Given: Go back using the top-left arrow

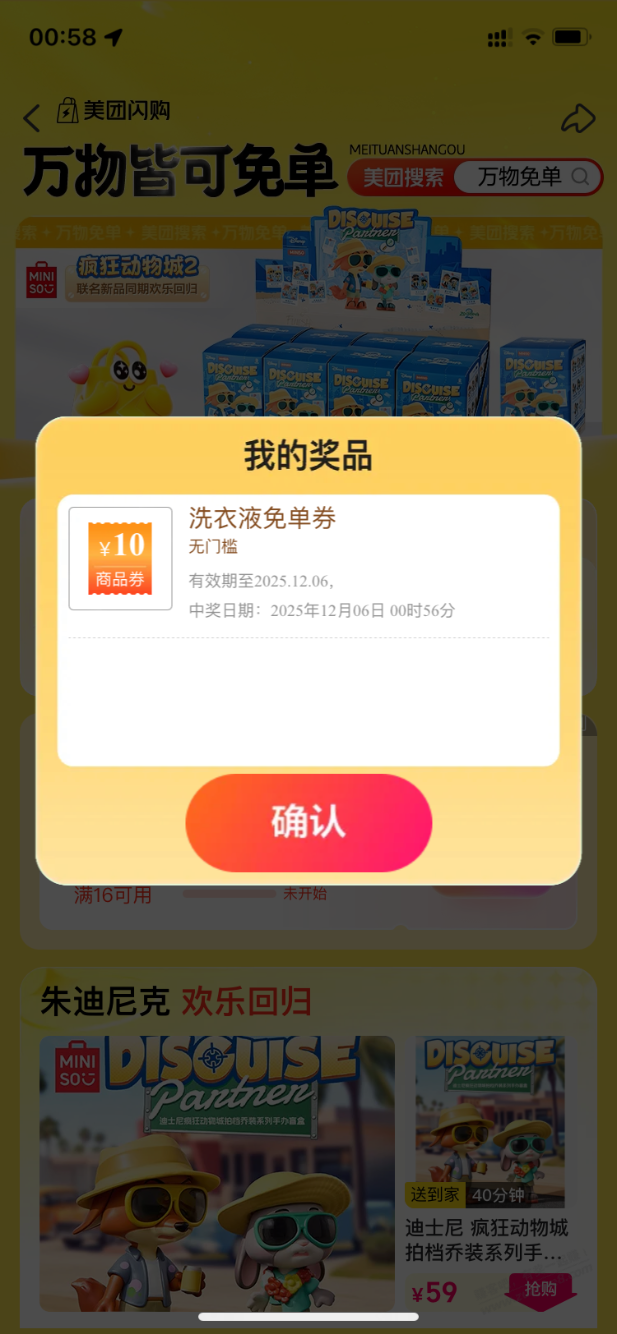Looking at the screenshot, I should (32, 119).
